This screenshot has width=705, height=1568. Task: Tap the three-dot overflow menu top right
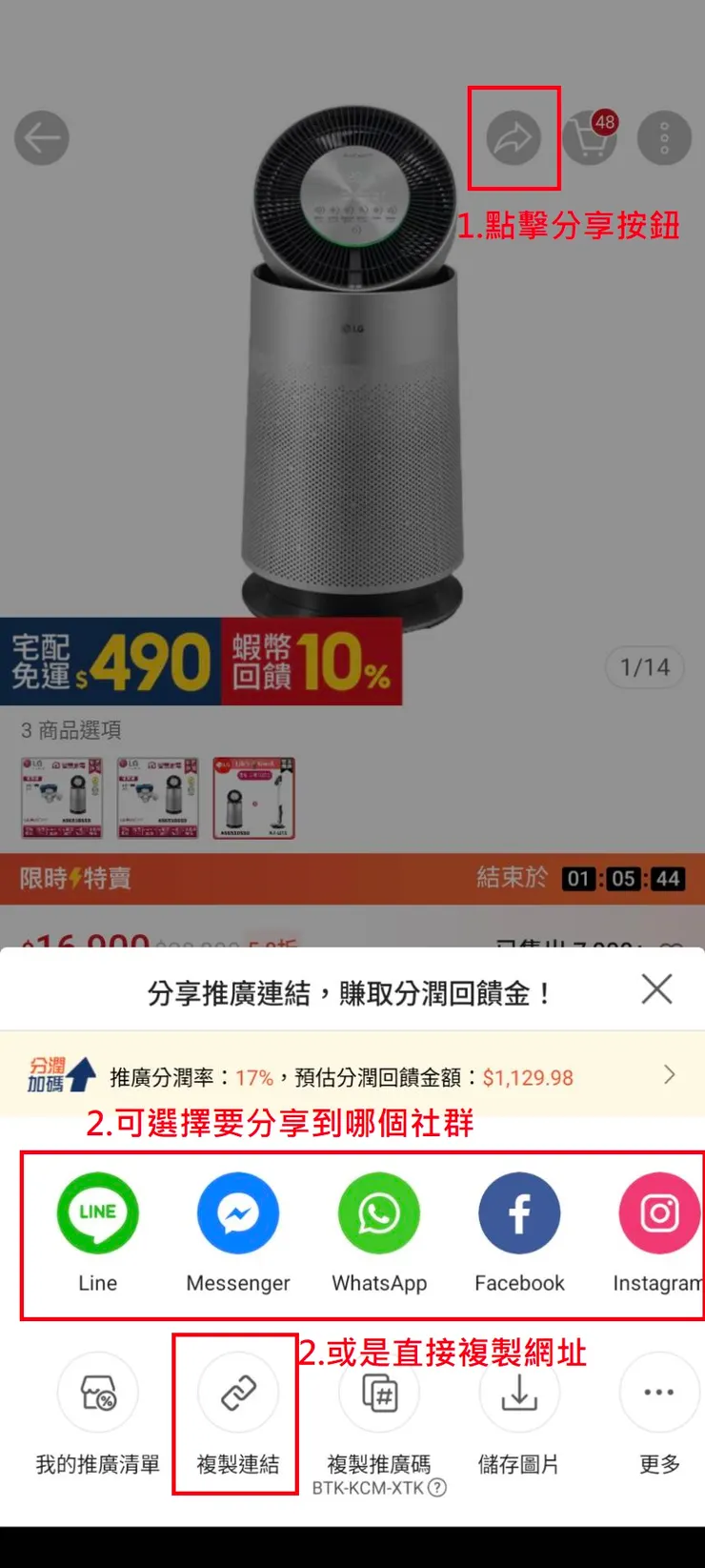(664, 138)
